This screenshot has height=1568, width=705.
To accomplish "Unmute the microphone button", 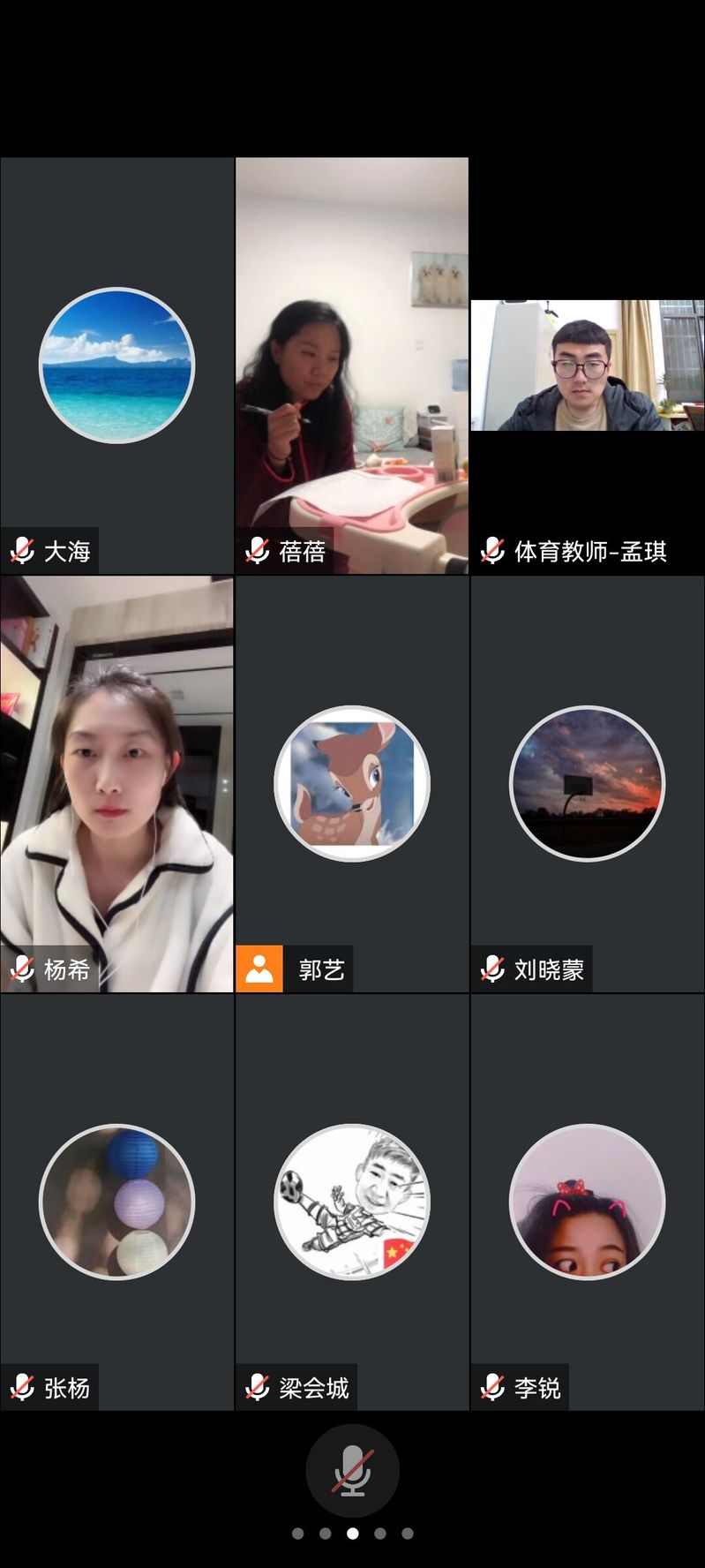I will [x=352, y=1470].
